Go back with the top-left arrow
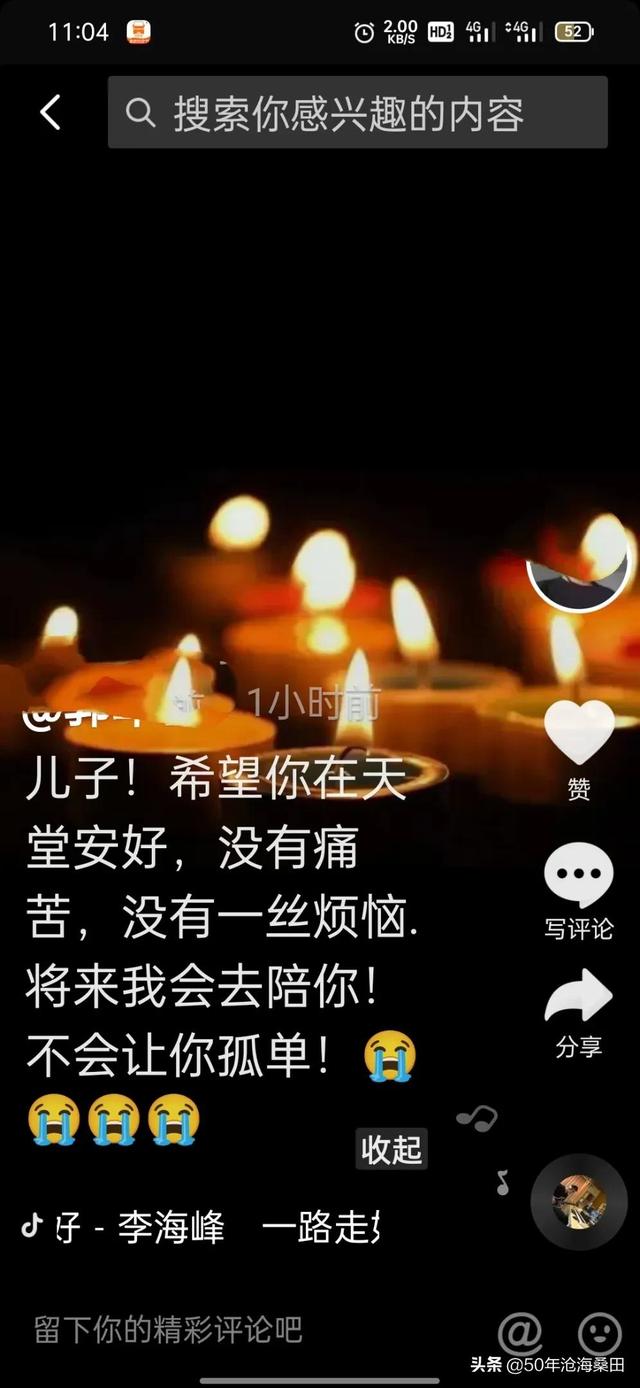640x1388 pixels. (x=50, y=113)
